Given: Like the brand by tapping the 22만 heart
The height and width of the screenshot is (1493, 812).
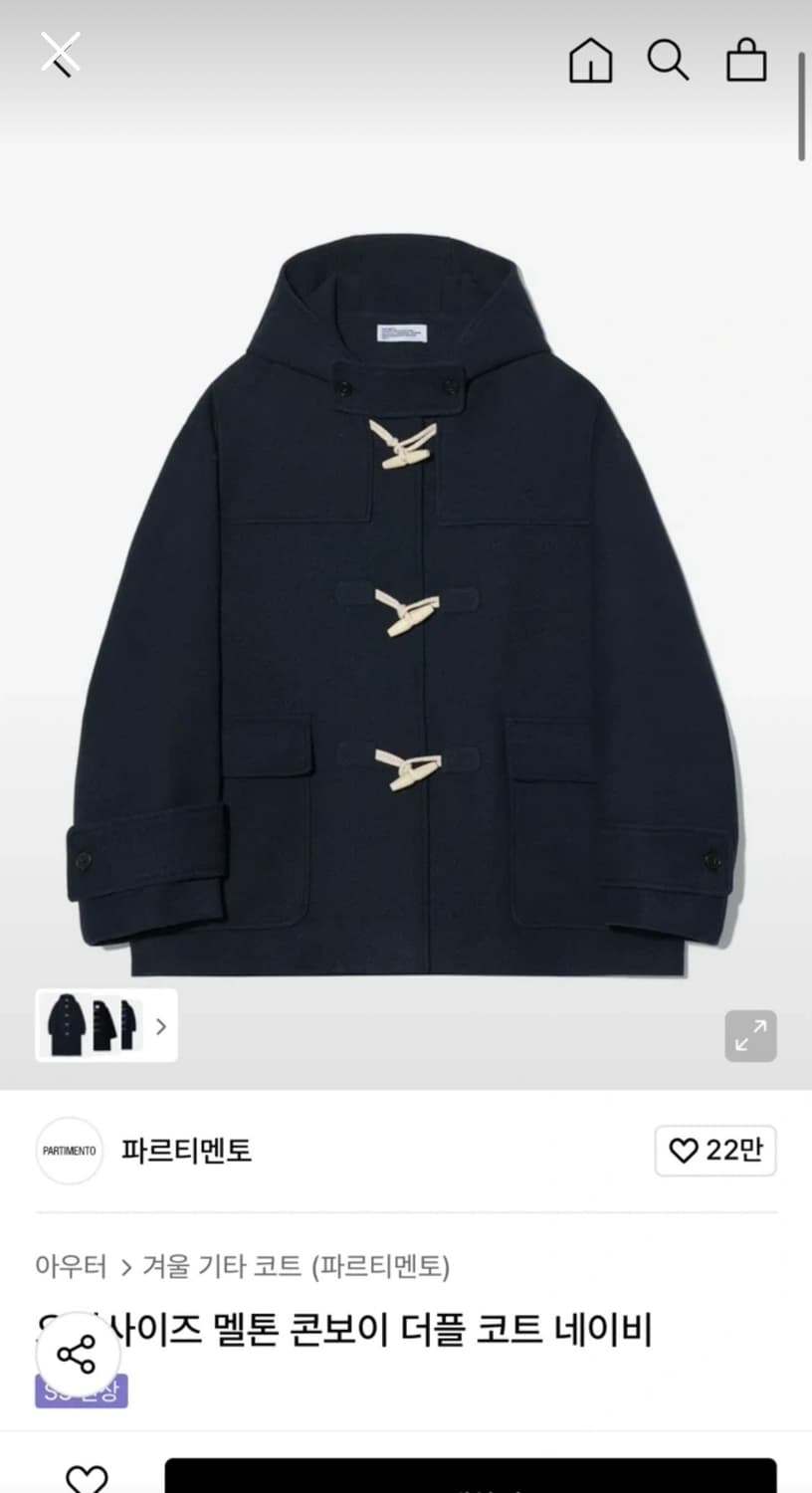Looking at the screenshot, I should (715, 1151).
